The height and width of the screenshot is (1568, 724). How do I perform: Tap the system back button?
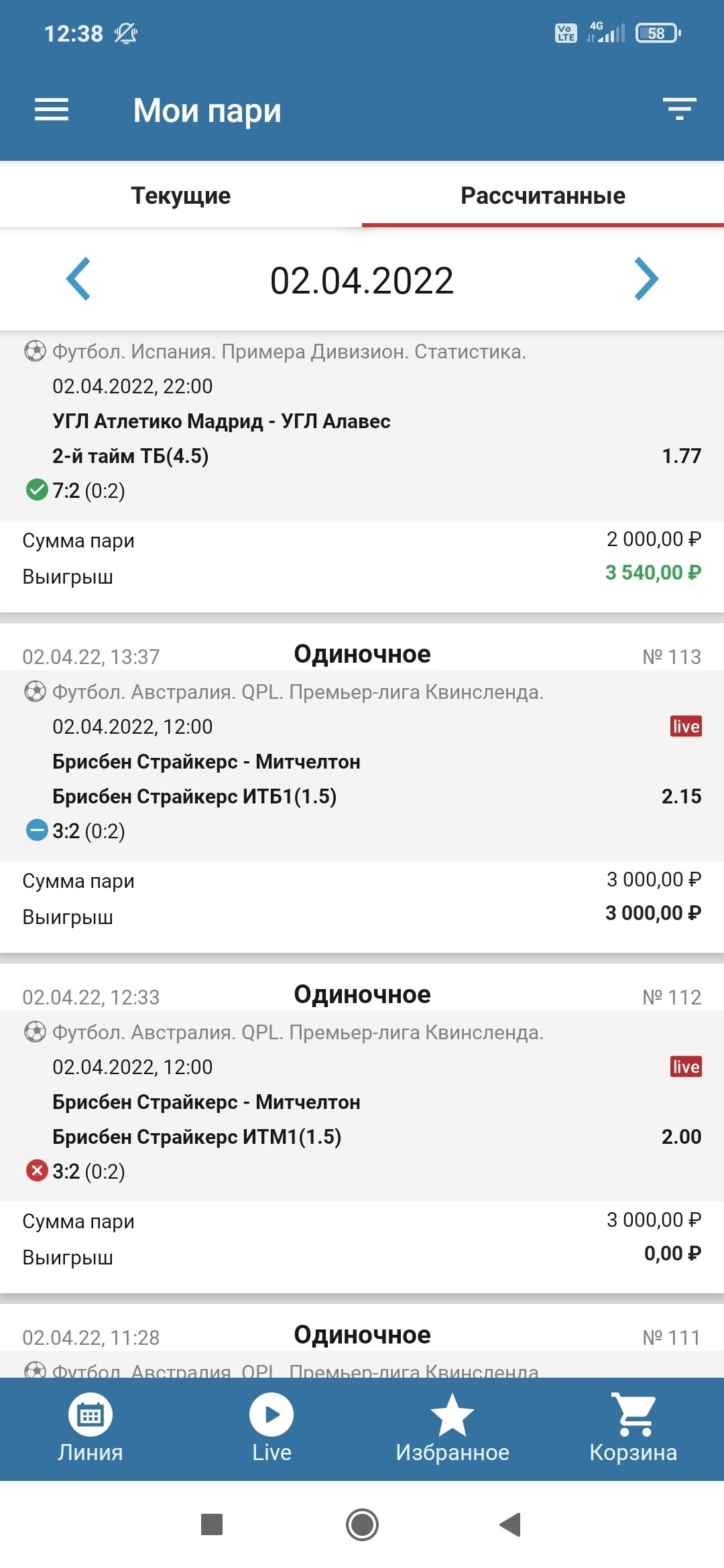pyautogui.click(x=511, y=1524)
